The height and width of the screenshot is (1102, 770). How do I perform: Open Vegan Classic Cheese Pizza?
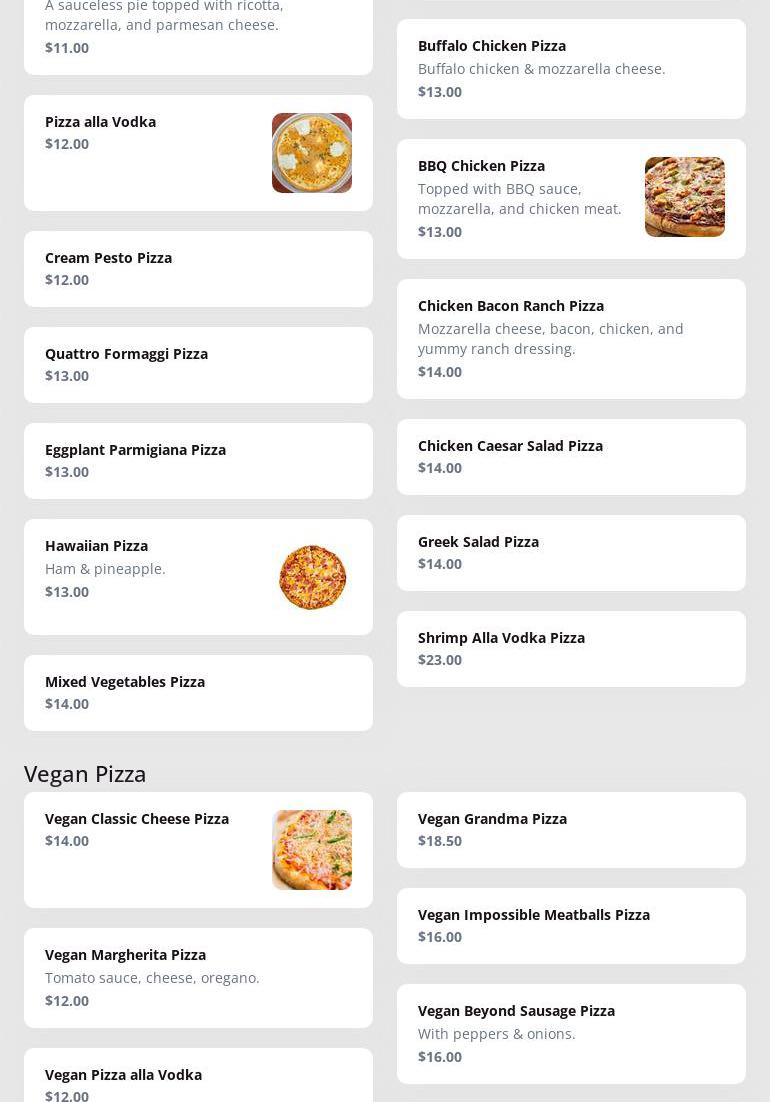pyautogui.click(x=198, y=850)
